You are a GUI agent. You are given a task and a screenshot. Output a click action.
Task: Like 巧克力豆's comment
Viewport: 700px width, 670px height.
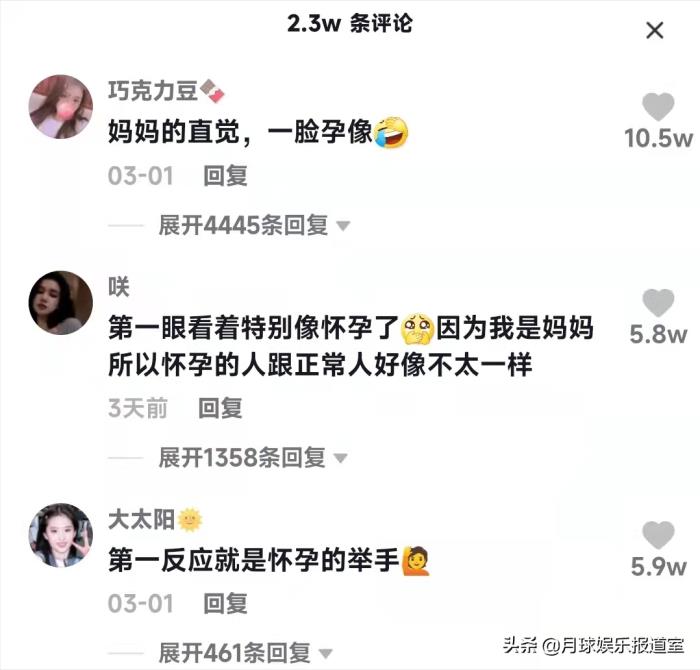pyautogui.click(x=657, y=107)
